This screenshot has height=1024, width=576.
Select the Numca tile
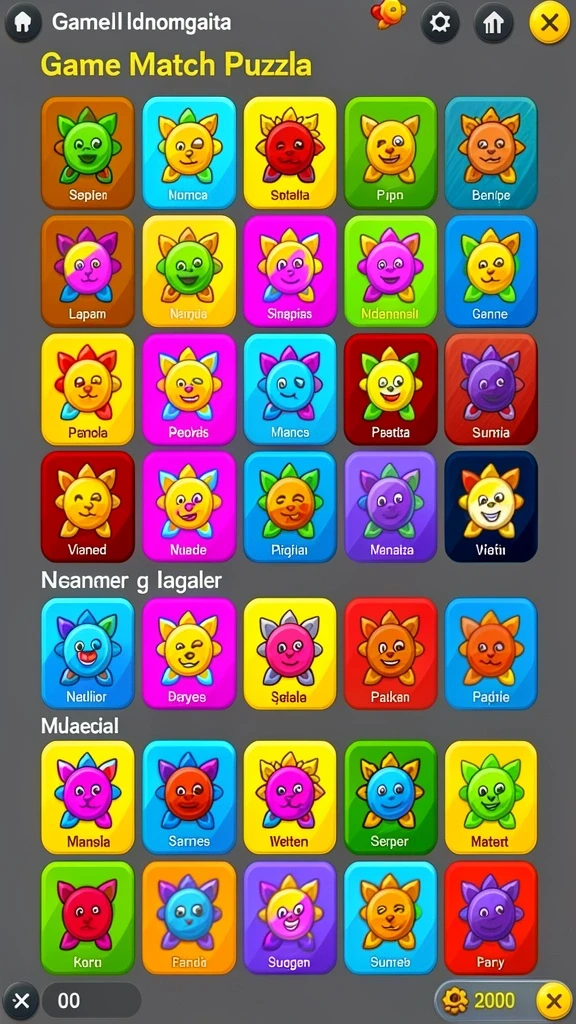click(189, 153)
